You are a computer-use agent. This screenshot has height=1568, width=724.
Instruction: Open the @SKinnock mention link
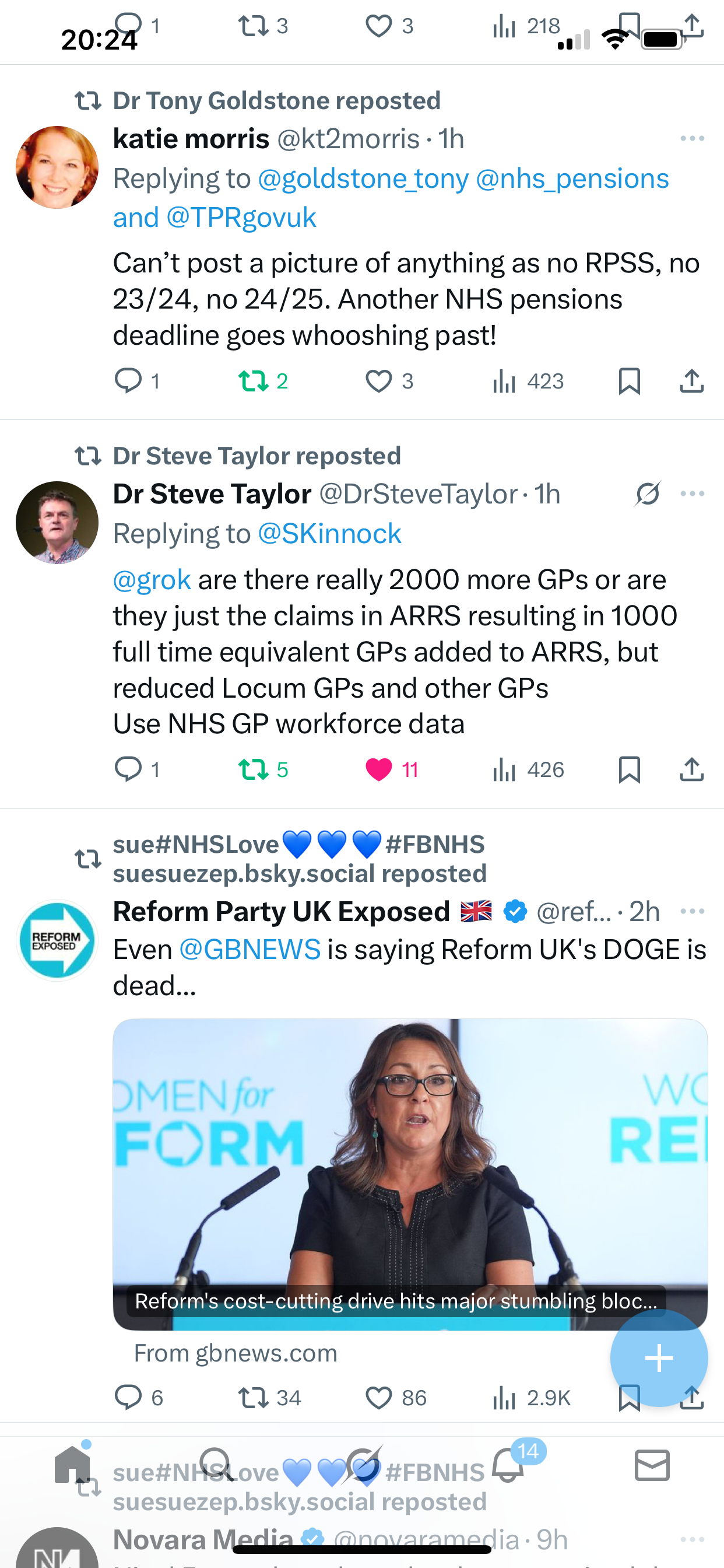[329, 534]
